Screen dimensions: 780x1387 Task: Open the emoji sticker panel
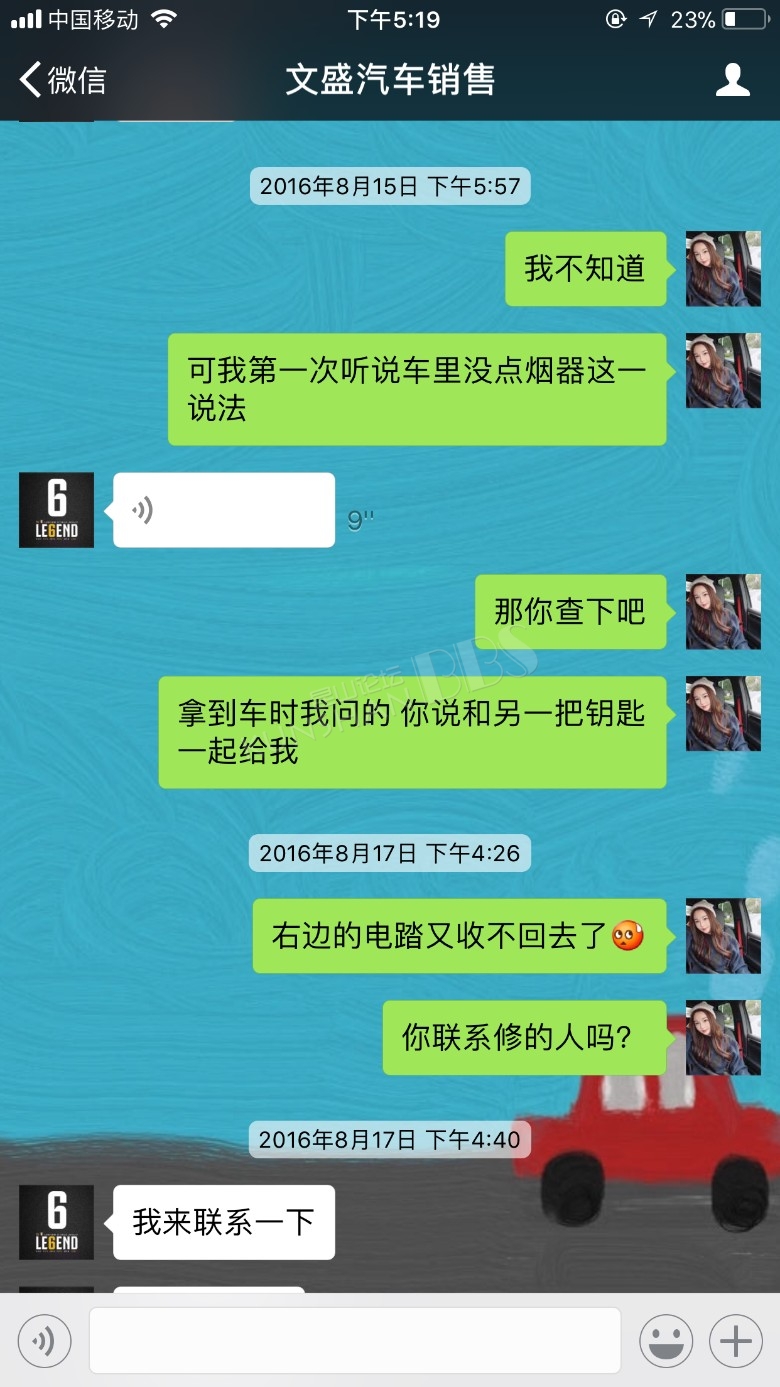coord(666,1341)
